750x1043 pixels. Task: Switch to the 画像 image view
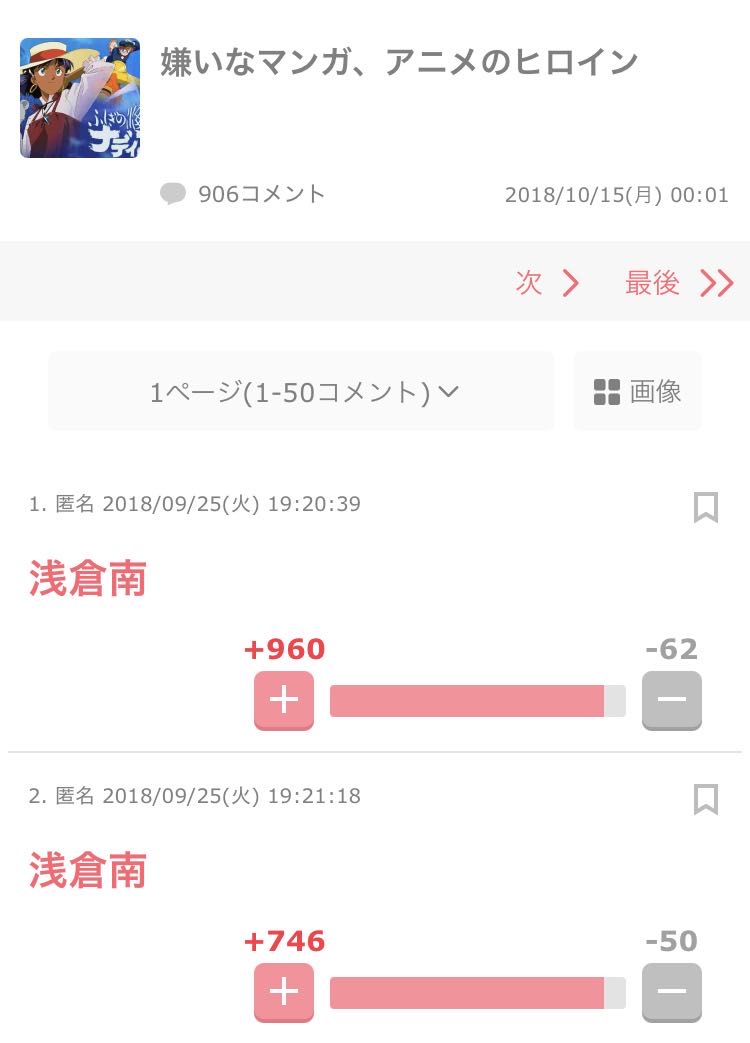(637, 391)
